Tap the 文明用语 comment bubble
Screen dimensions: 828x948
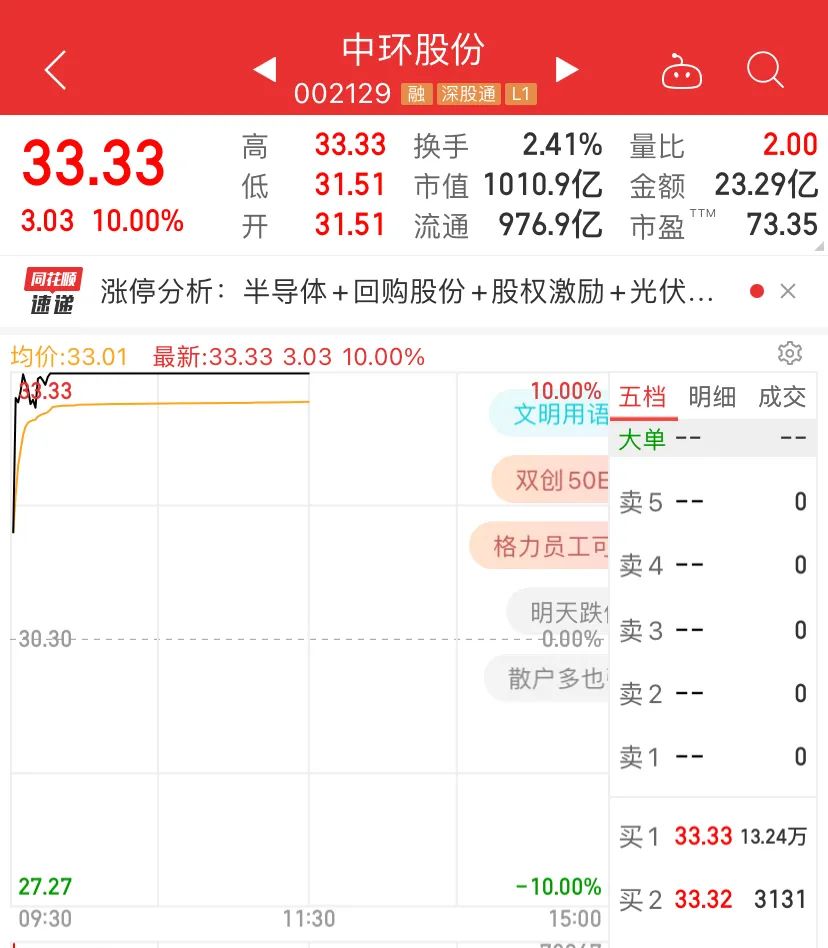[x=555, y=414]
